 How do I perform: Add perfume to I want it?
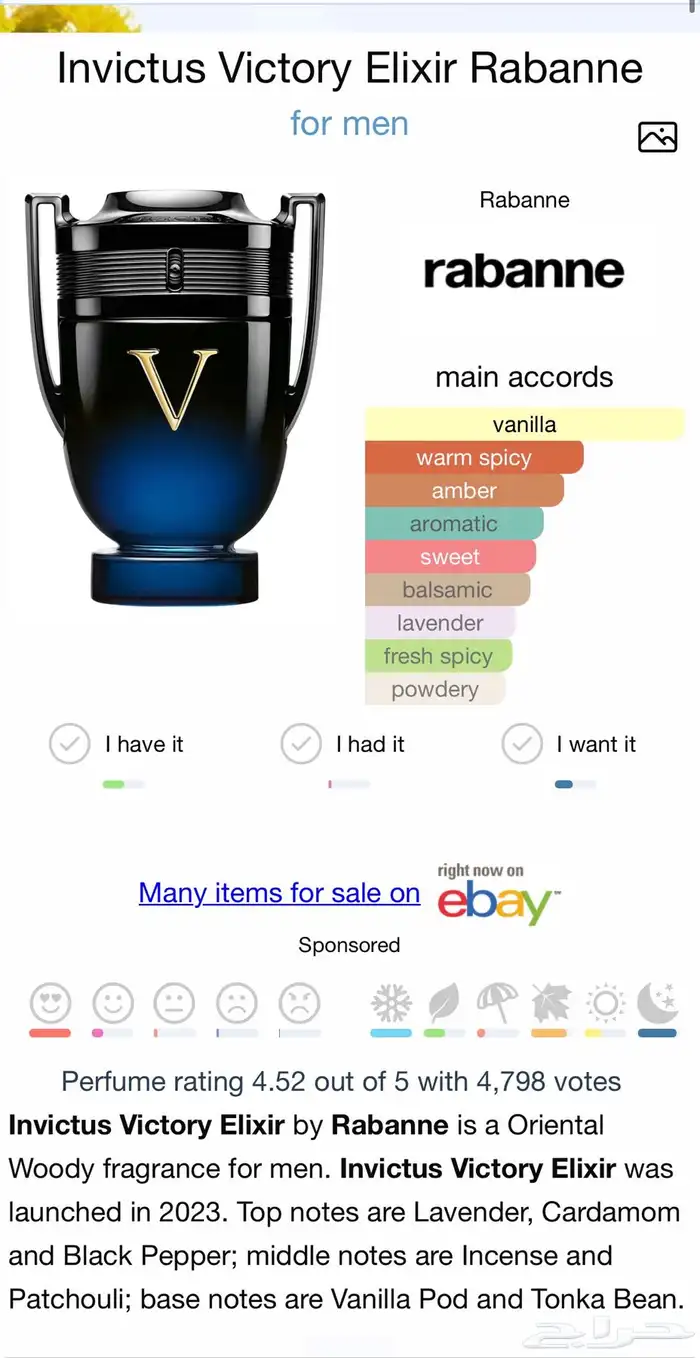[521, 744]
